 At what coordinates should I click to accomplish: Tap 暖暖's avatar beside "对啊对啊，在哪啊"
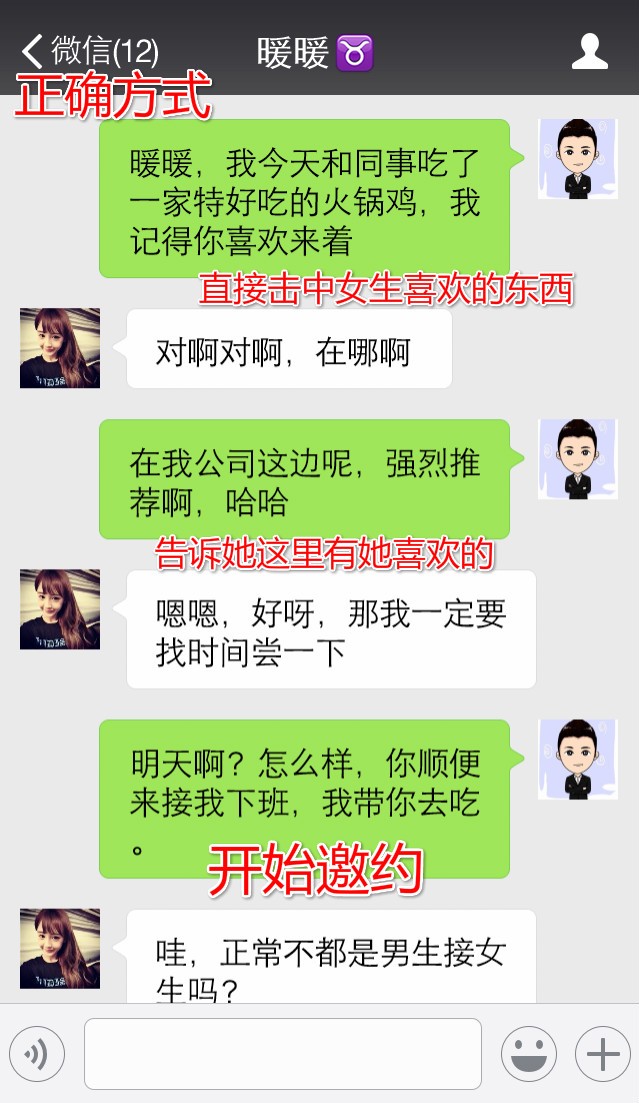[x=60, y=348]
